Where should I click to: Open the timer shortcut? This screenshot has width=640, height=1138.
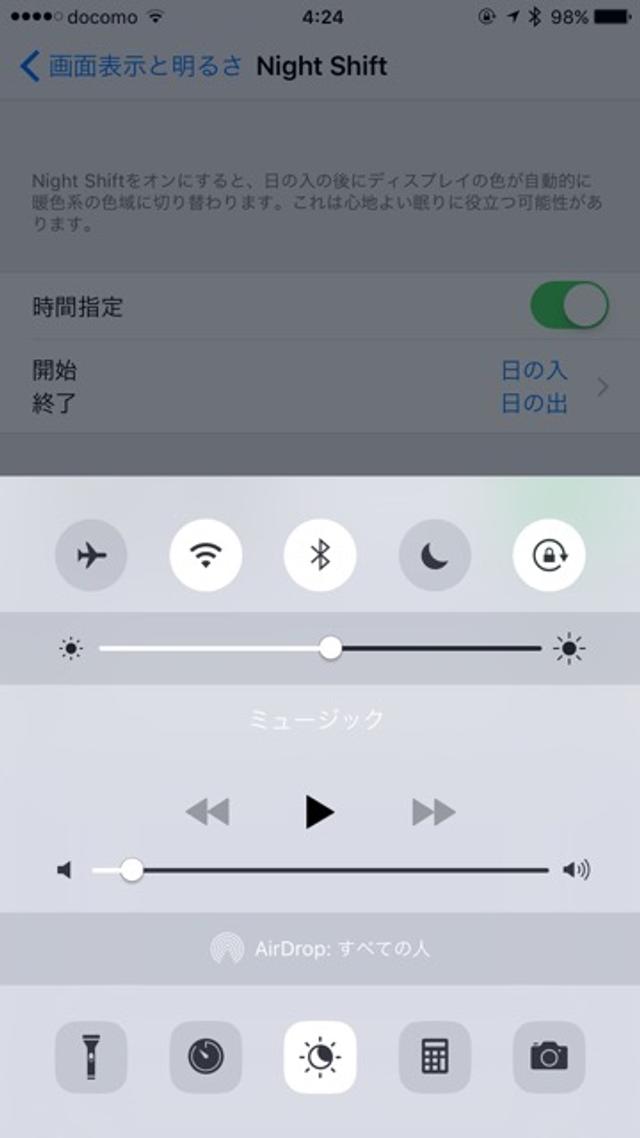pyautogui.click(x=206, y=1057)
